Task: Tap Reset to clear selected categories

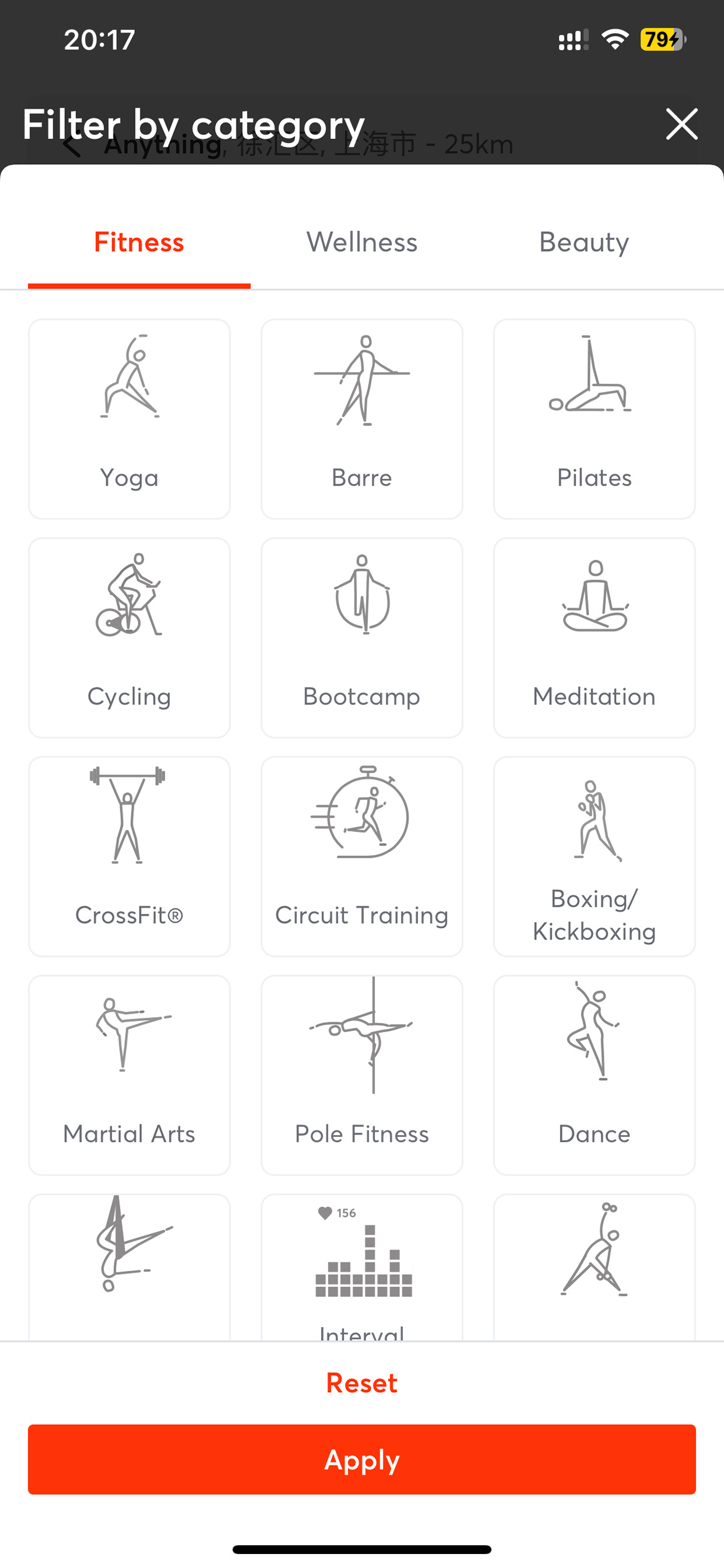Action: point(362,1383)
